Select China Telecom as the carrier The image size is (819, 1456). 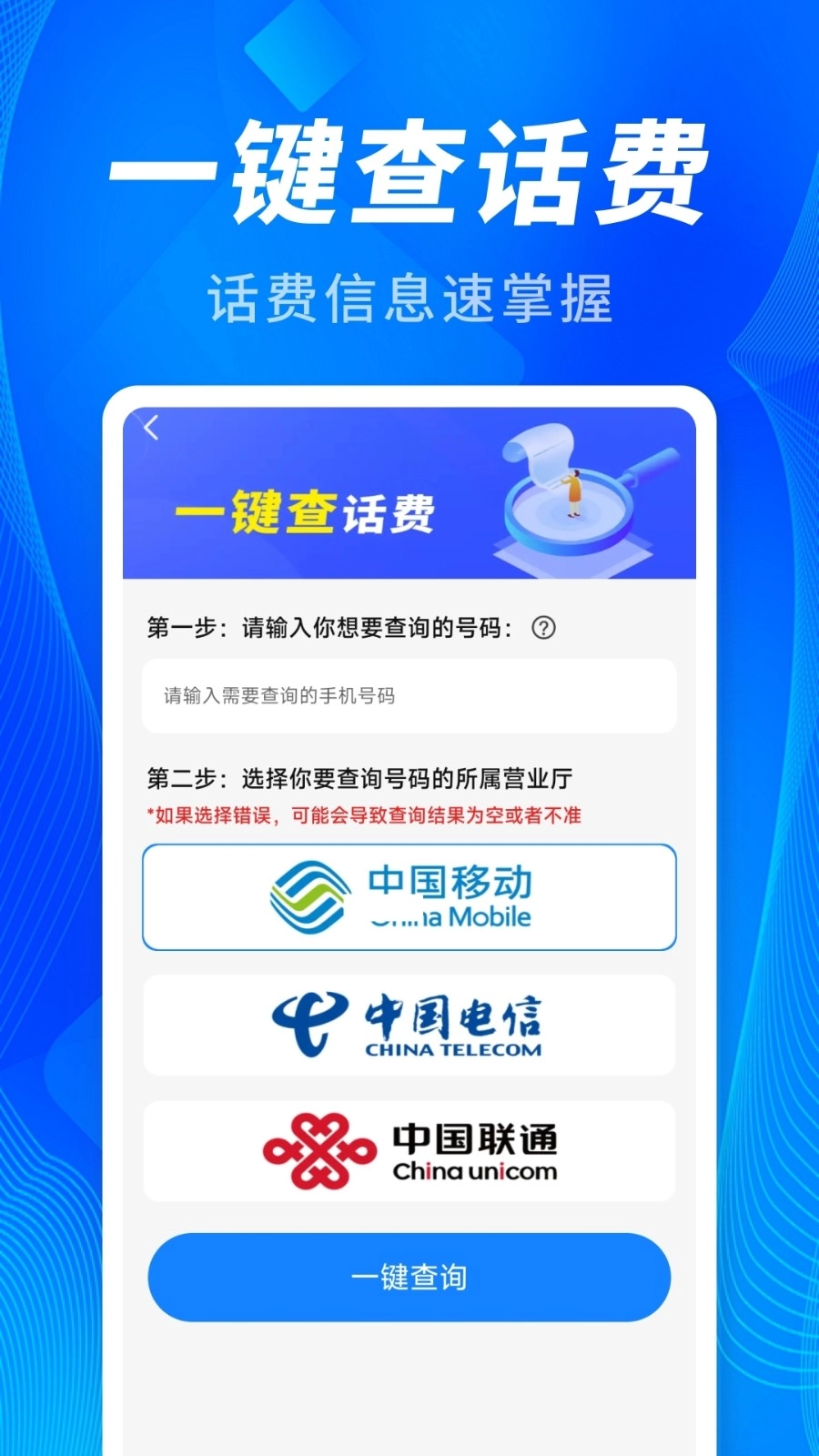[x=409, y=1025]
